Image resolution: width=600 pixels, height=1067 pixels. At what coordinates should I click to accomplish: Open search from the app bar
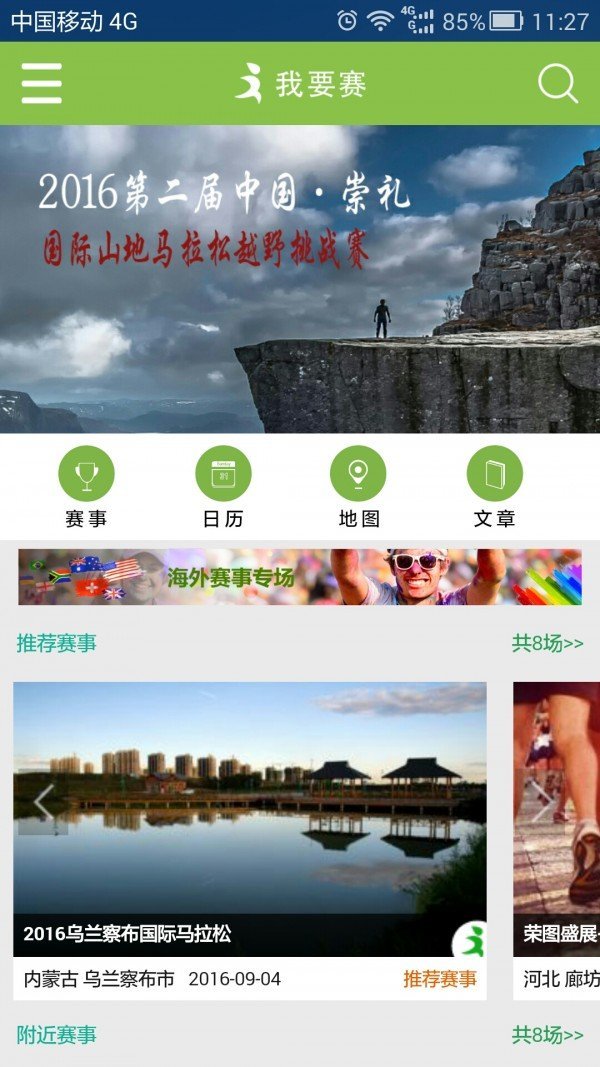[557, 84]
